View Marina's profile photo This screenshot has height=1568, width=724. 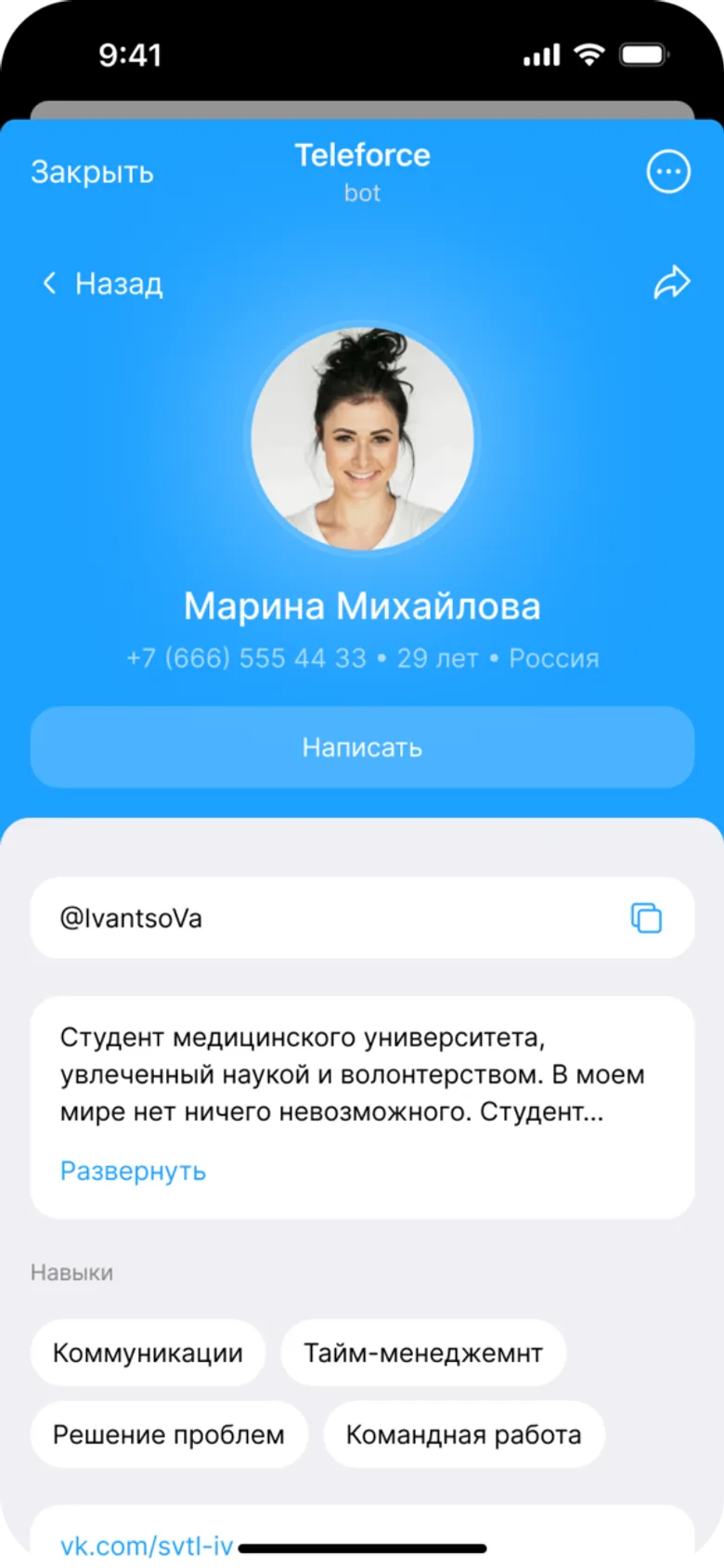point(362,439)
